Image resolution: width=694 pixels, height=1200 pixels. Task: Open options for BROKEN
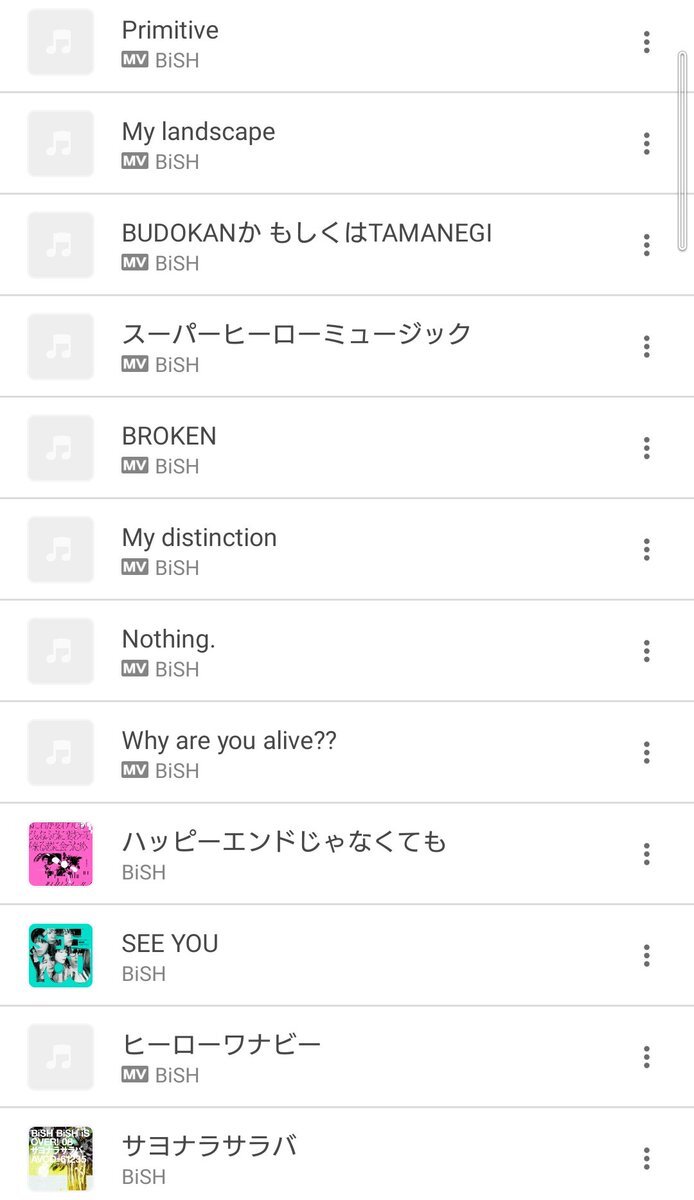coord(647,448)
